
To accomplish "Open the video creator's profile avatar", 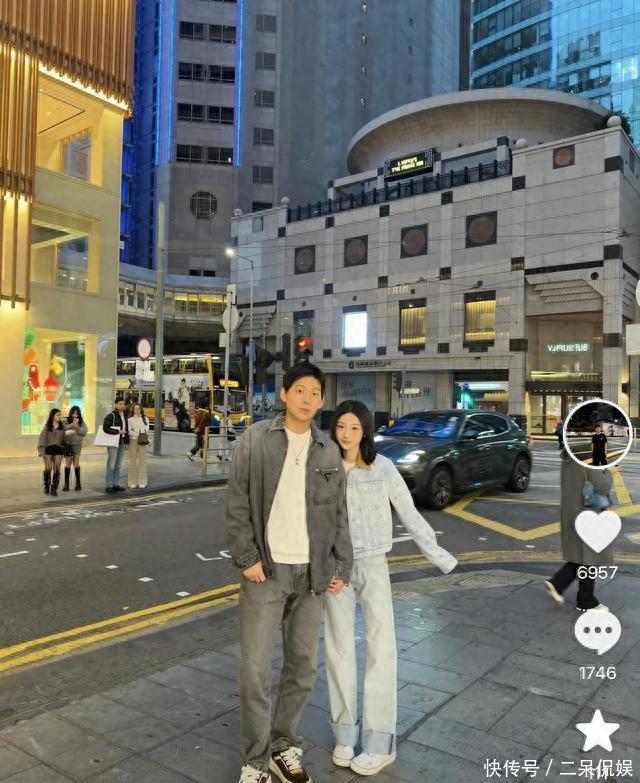I will click(x=597, y=434).
